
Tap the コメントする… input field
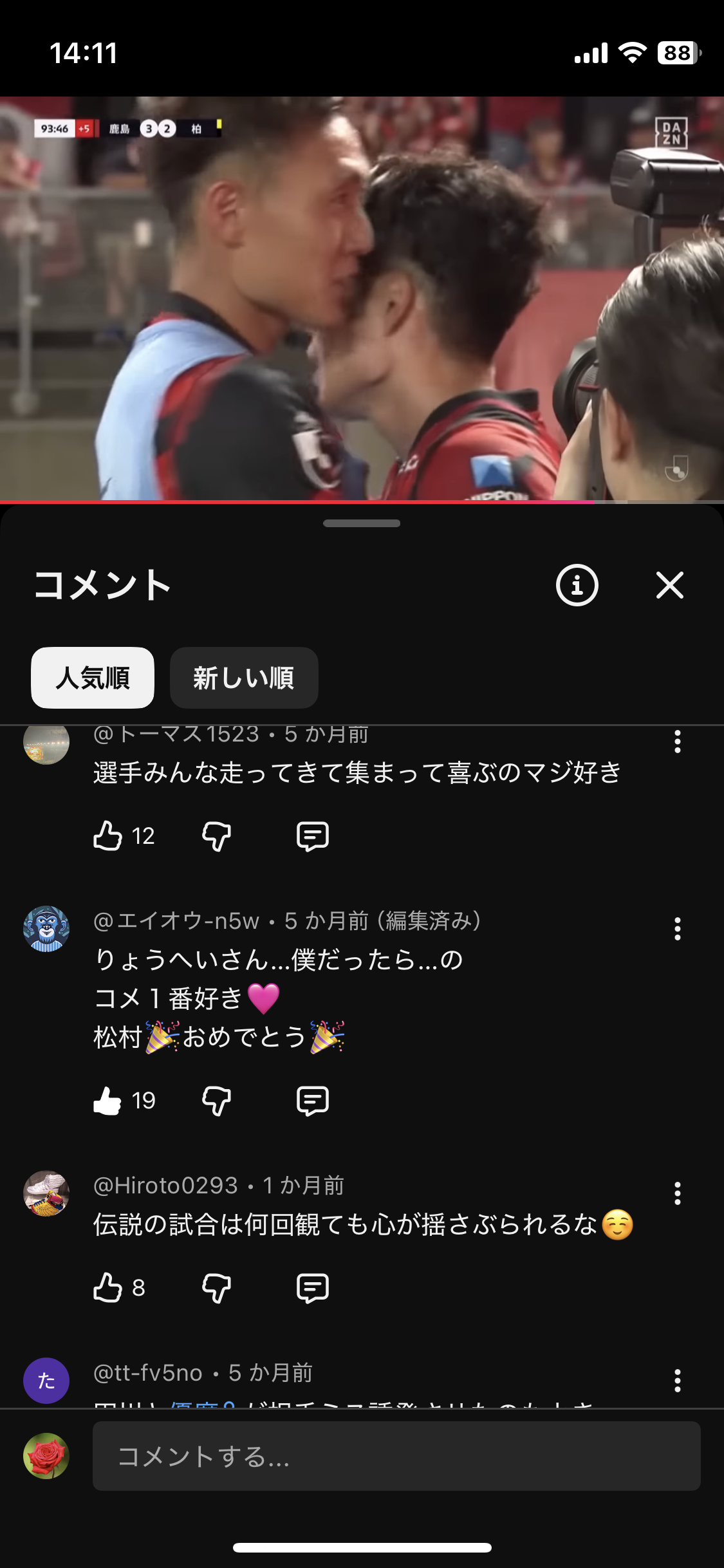[x=396, y=1456]
